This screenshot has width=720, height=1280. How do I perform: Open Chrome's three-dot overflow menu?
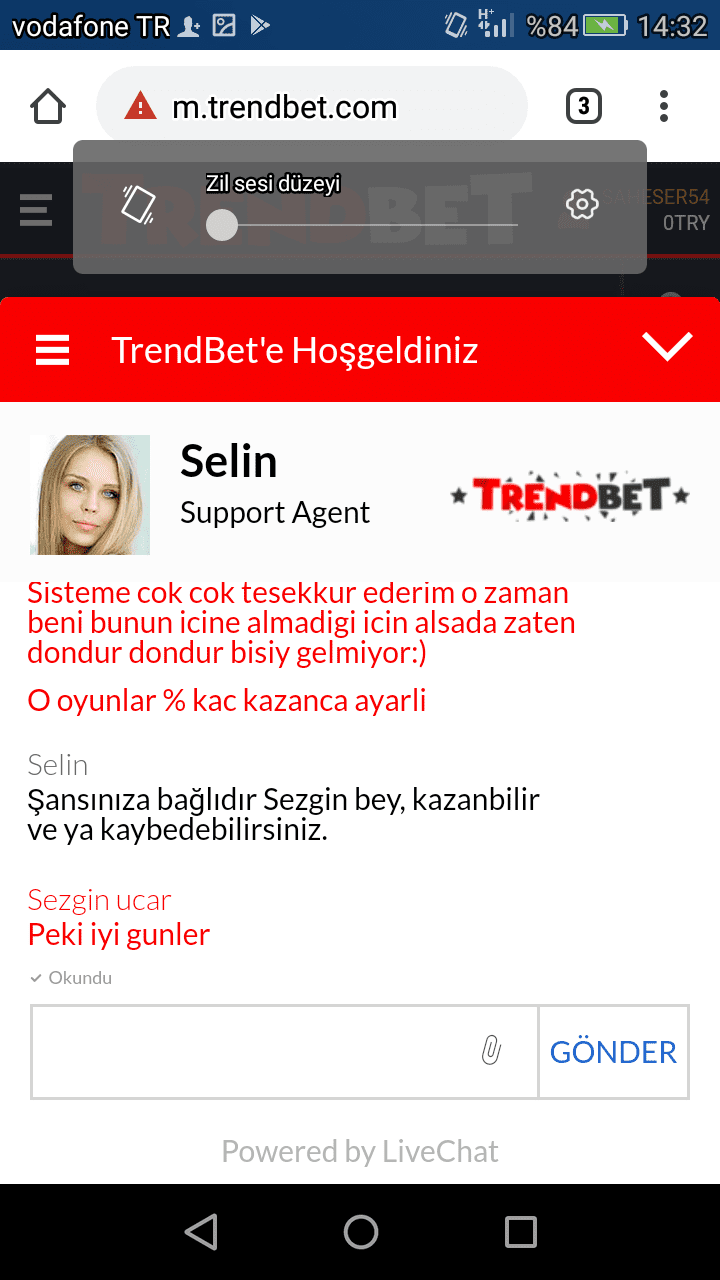coord(664,106)
